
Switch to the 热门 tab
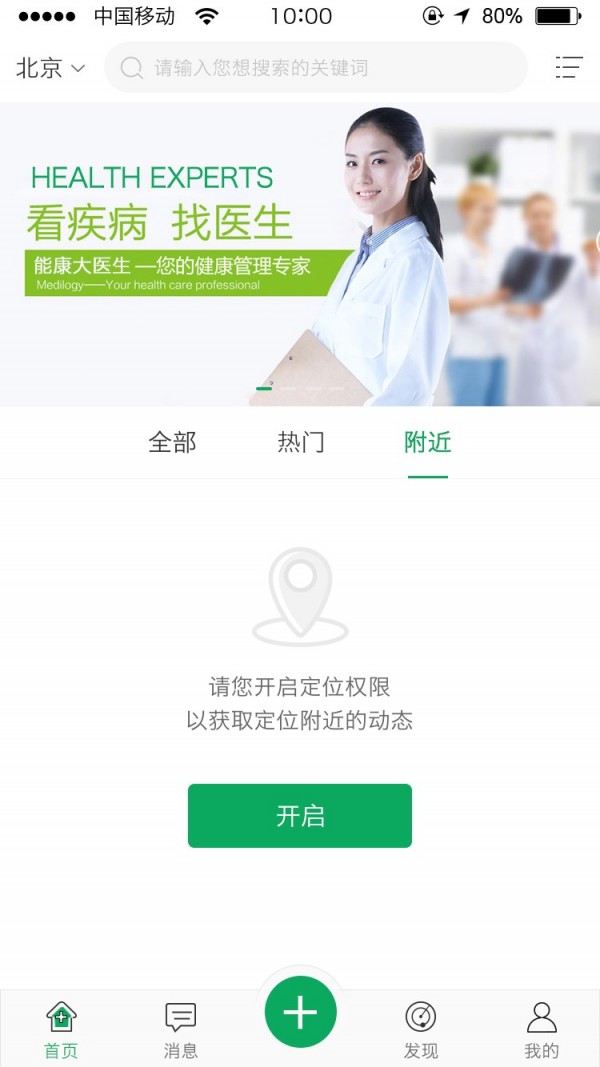[300, 443]
